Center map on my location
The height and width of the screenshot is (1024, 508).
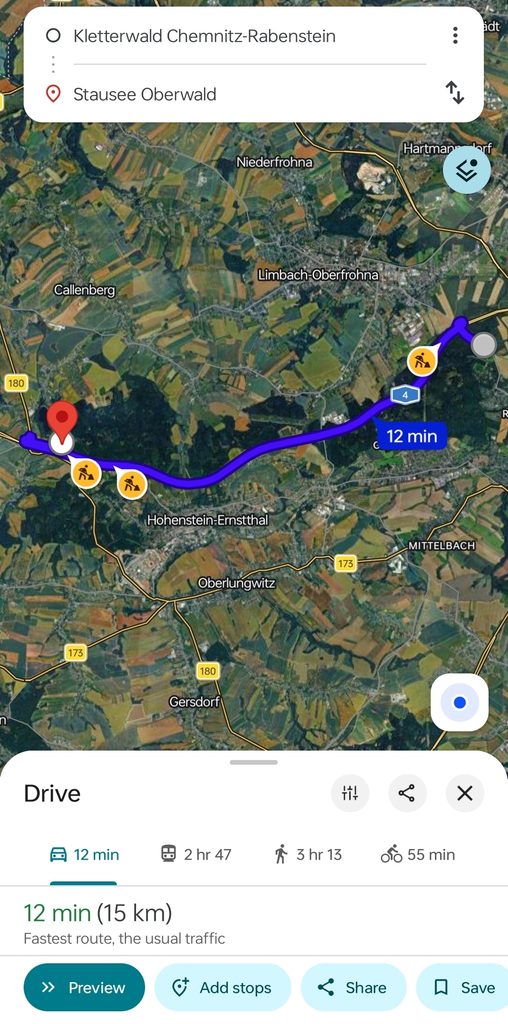(460, 702)
